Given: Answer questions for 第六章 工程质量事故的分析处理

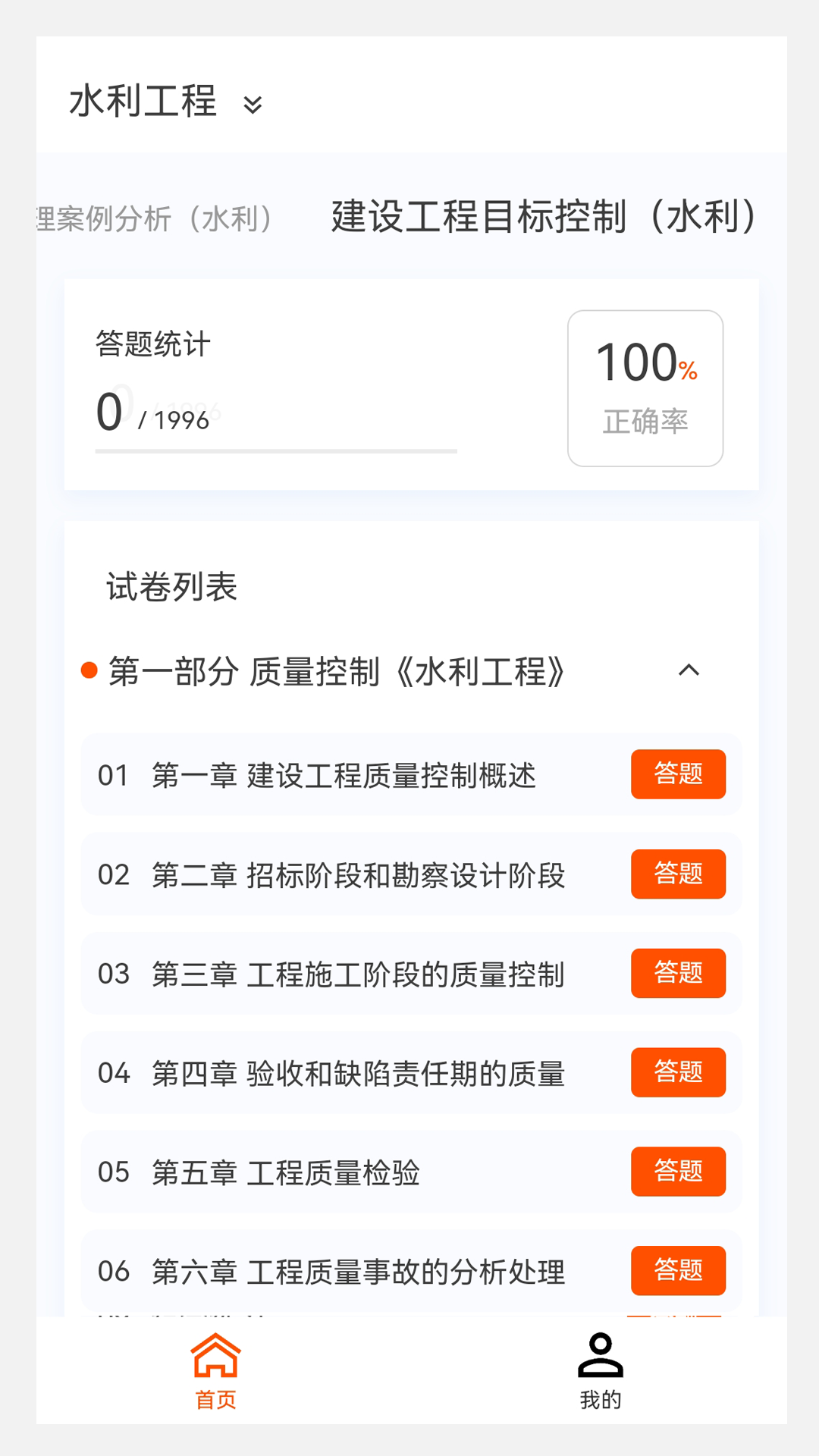Looking at the screenshot, I should [678, 1271].
